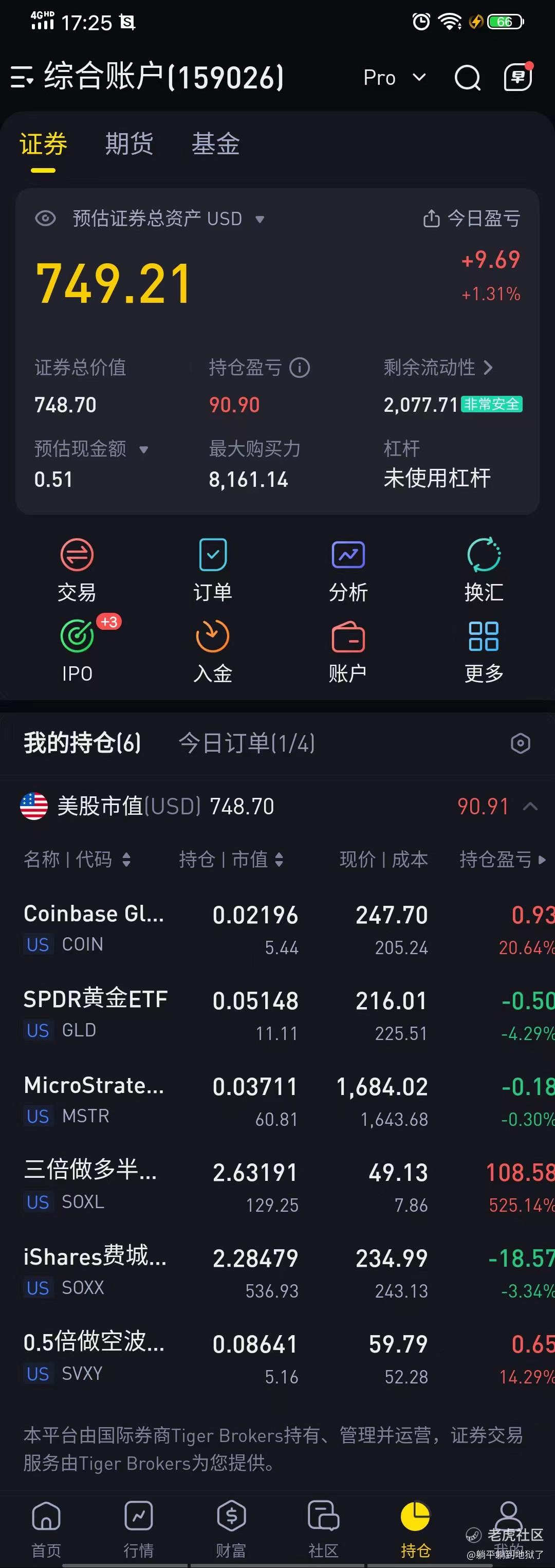Open the account menu beside 综合账户
This screenshot has height=1568, width=555.
click(x=22, y=77)
